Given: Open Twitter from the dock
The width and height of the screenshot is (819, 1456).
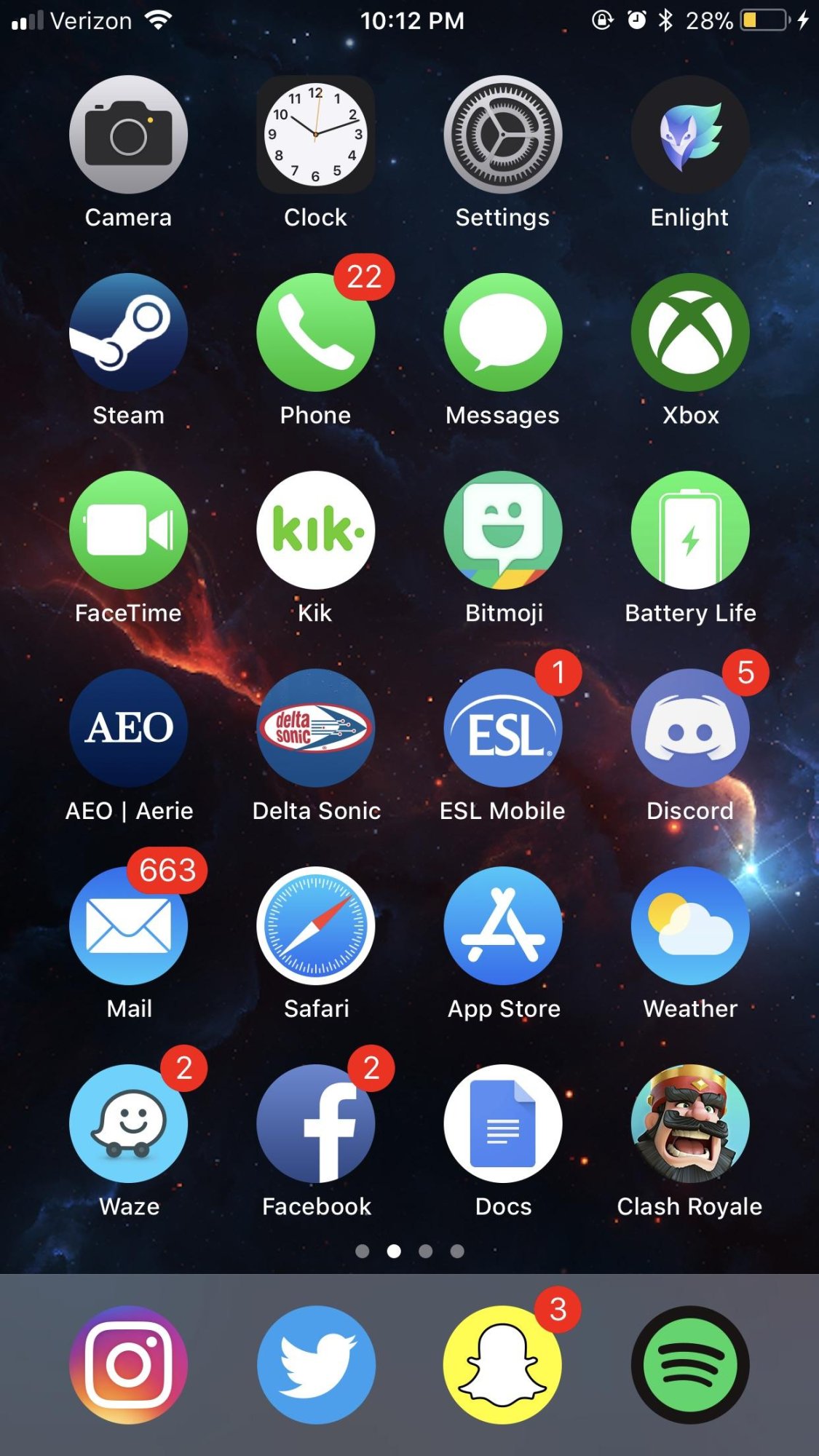Looking at the screenshot, I should 315,1364.
